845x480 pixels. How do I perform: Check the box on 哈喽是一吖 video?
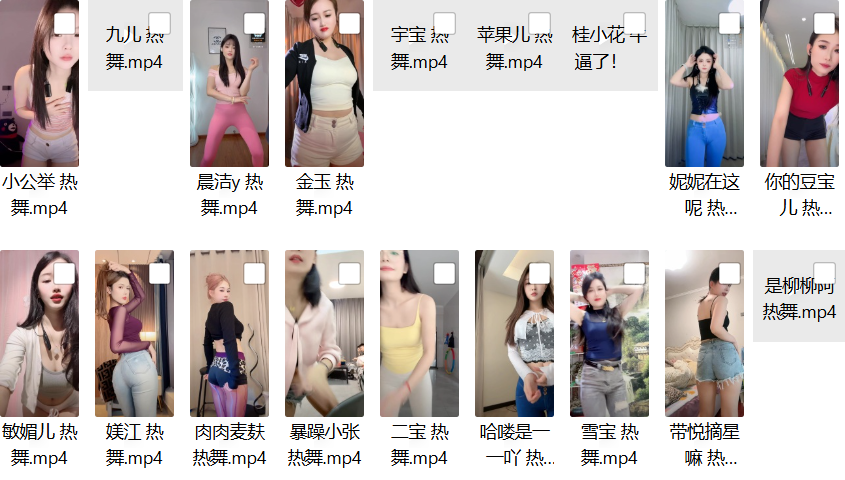(539, 273)
